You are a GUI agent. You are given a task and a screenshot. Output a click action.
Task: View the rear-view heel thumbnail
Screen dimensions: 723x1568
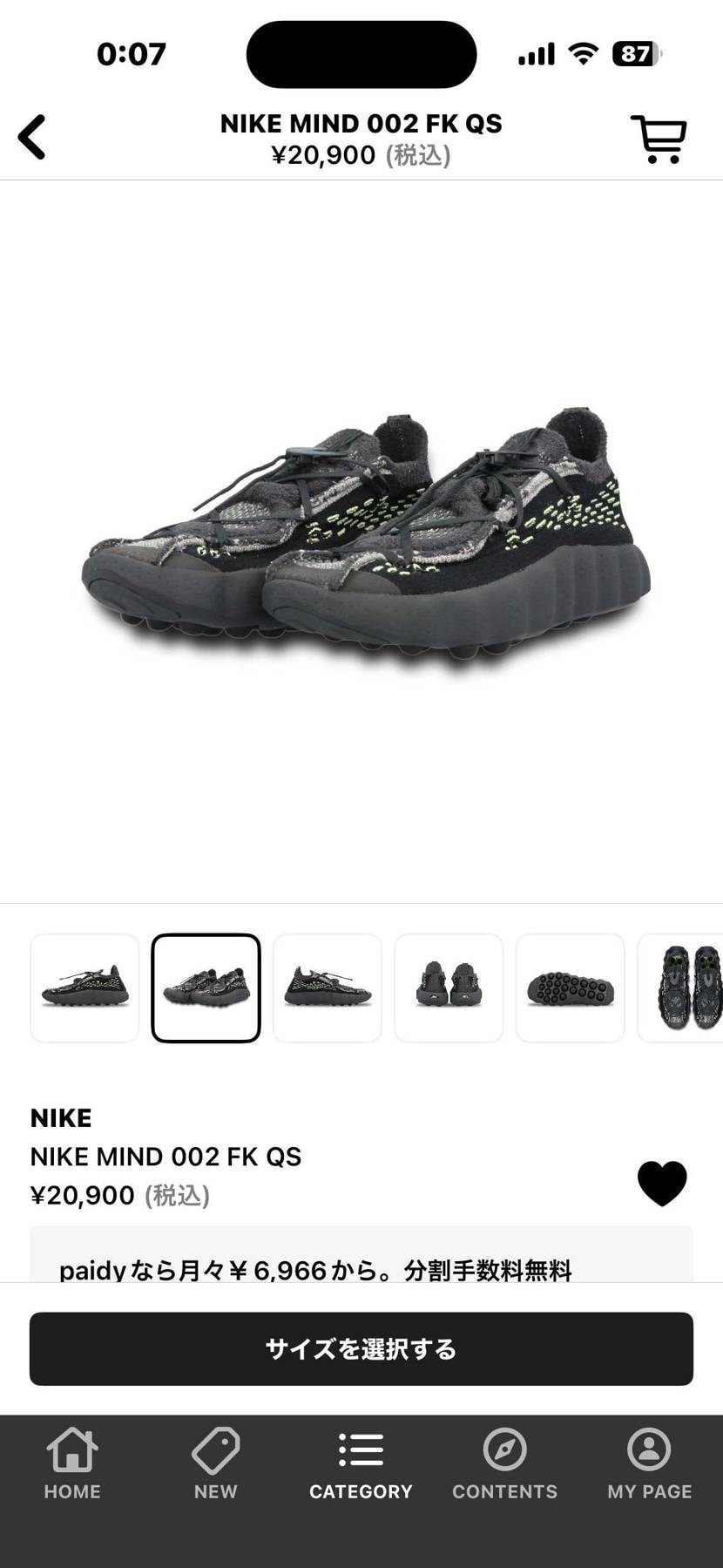pos(449,988)
